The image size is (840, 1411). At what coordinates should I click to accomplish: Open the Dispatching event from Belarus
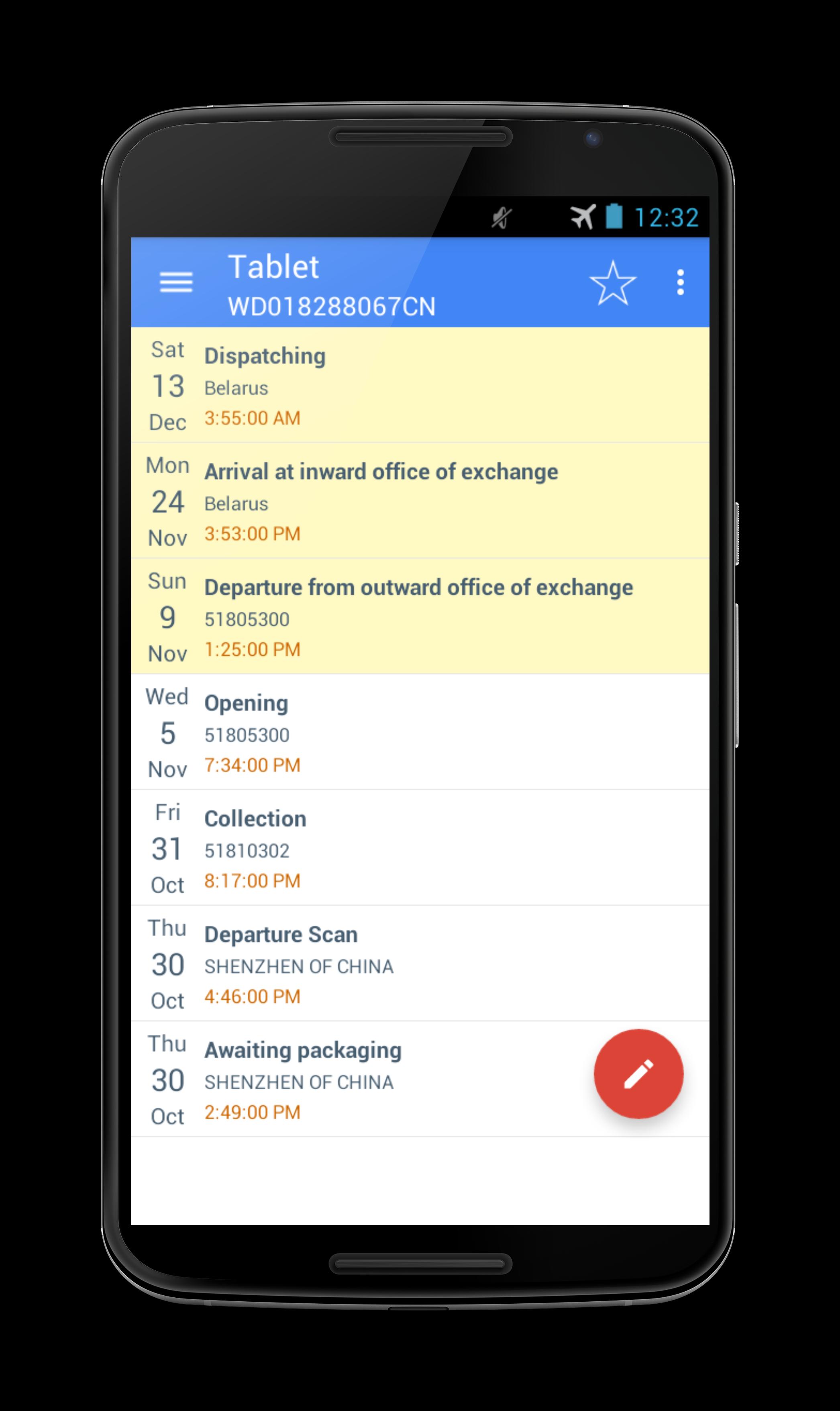point(420,386)
